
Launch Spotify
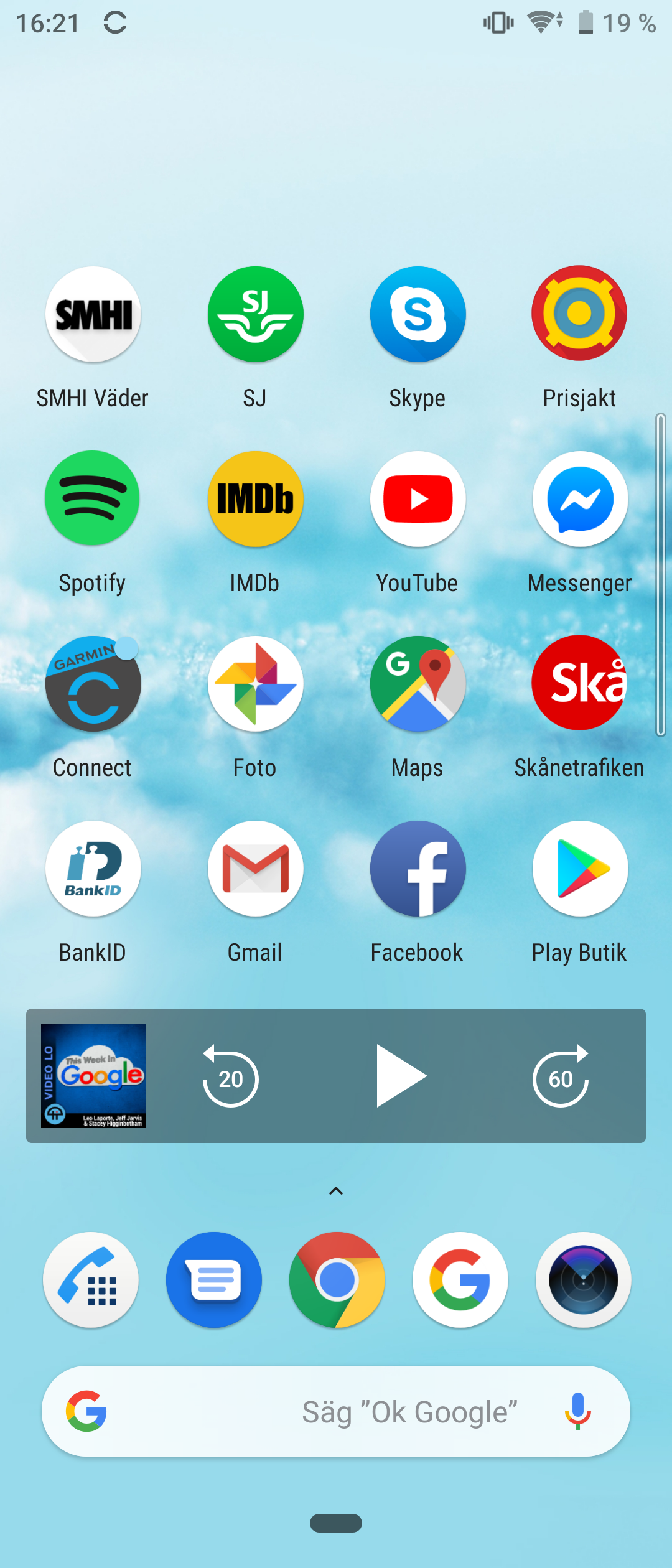[93, 498]
